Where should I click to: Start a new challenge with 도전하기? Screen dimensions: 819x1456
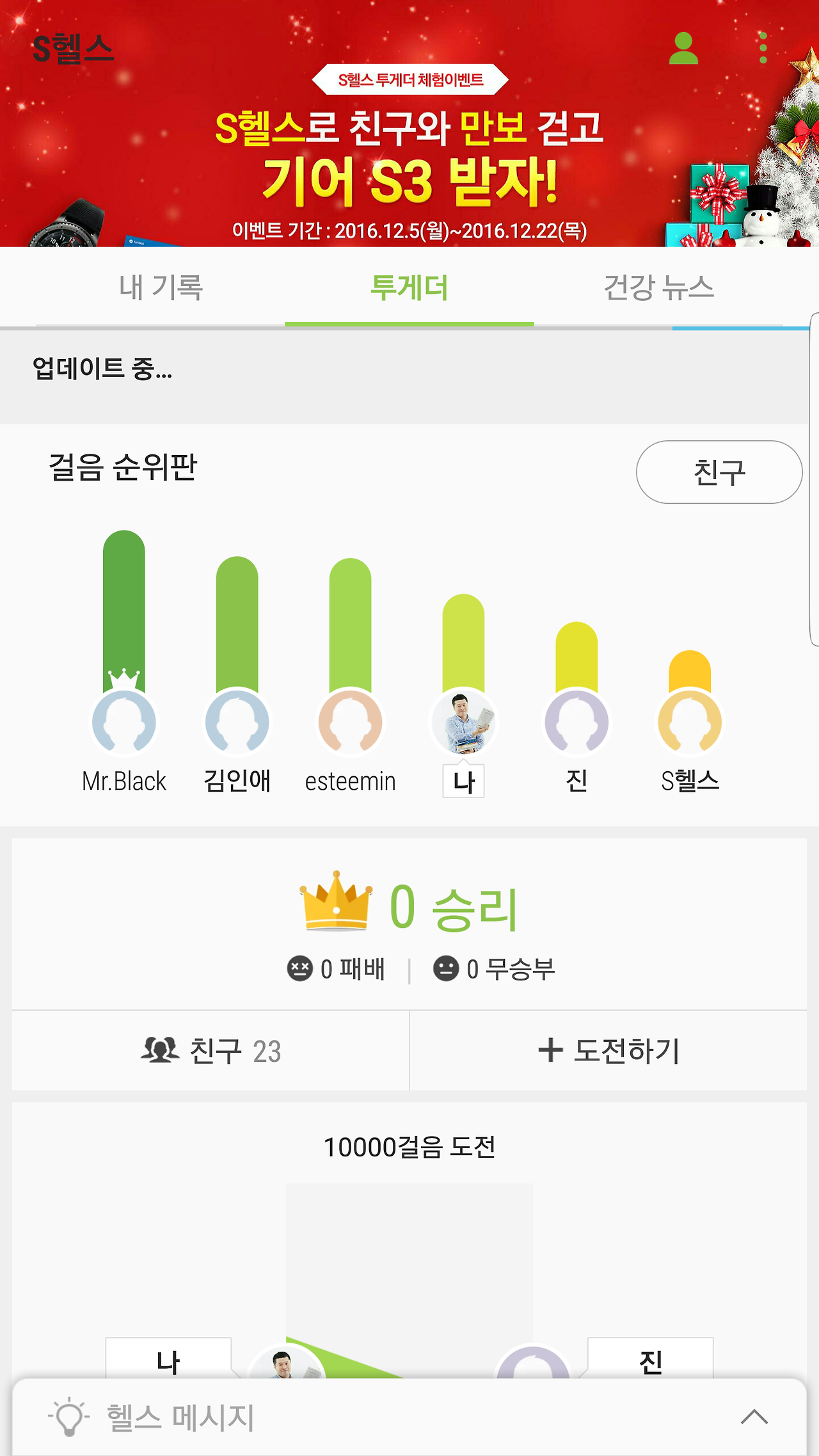click(608, 1050)
